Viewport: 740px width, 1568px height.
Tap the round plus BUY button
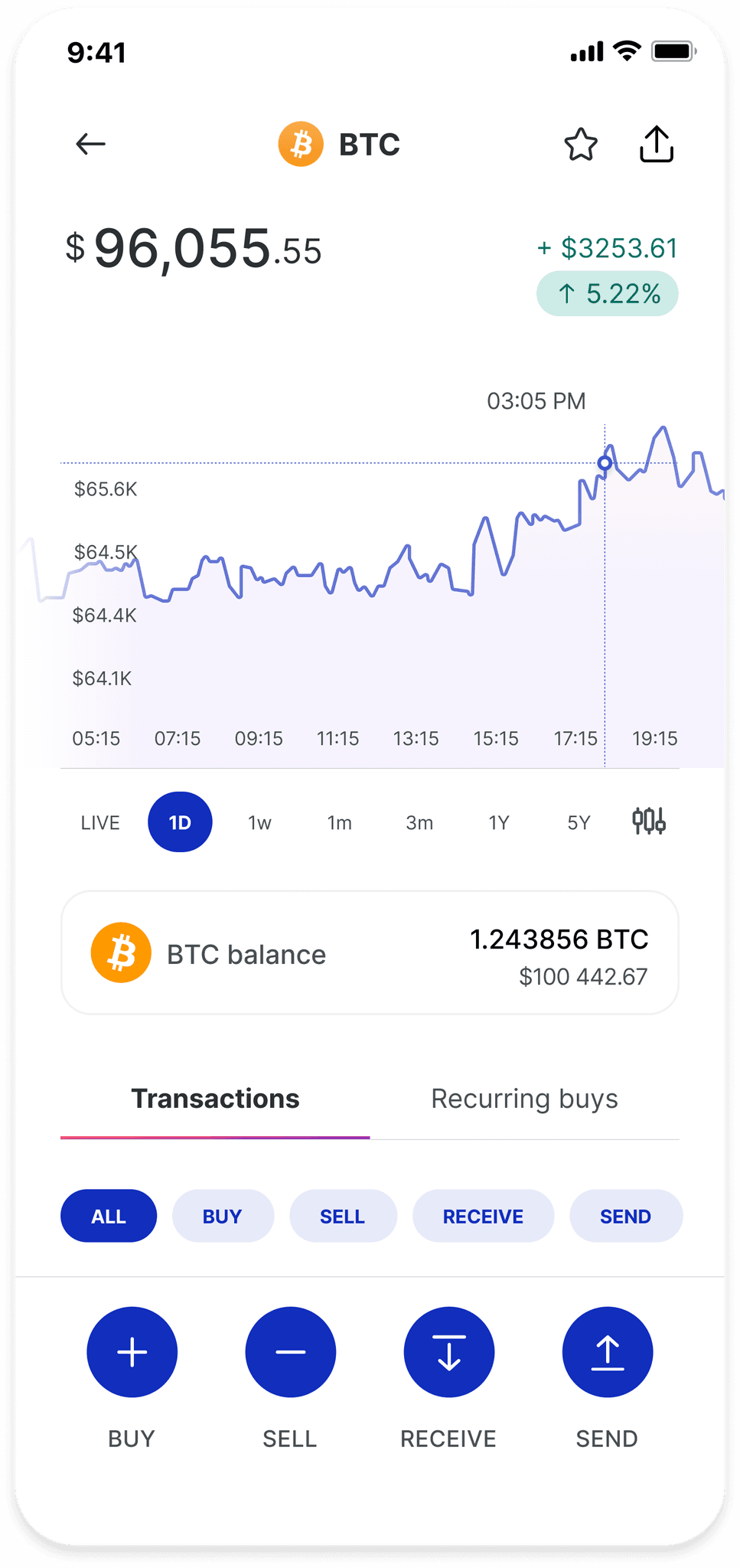[132, 1352]
